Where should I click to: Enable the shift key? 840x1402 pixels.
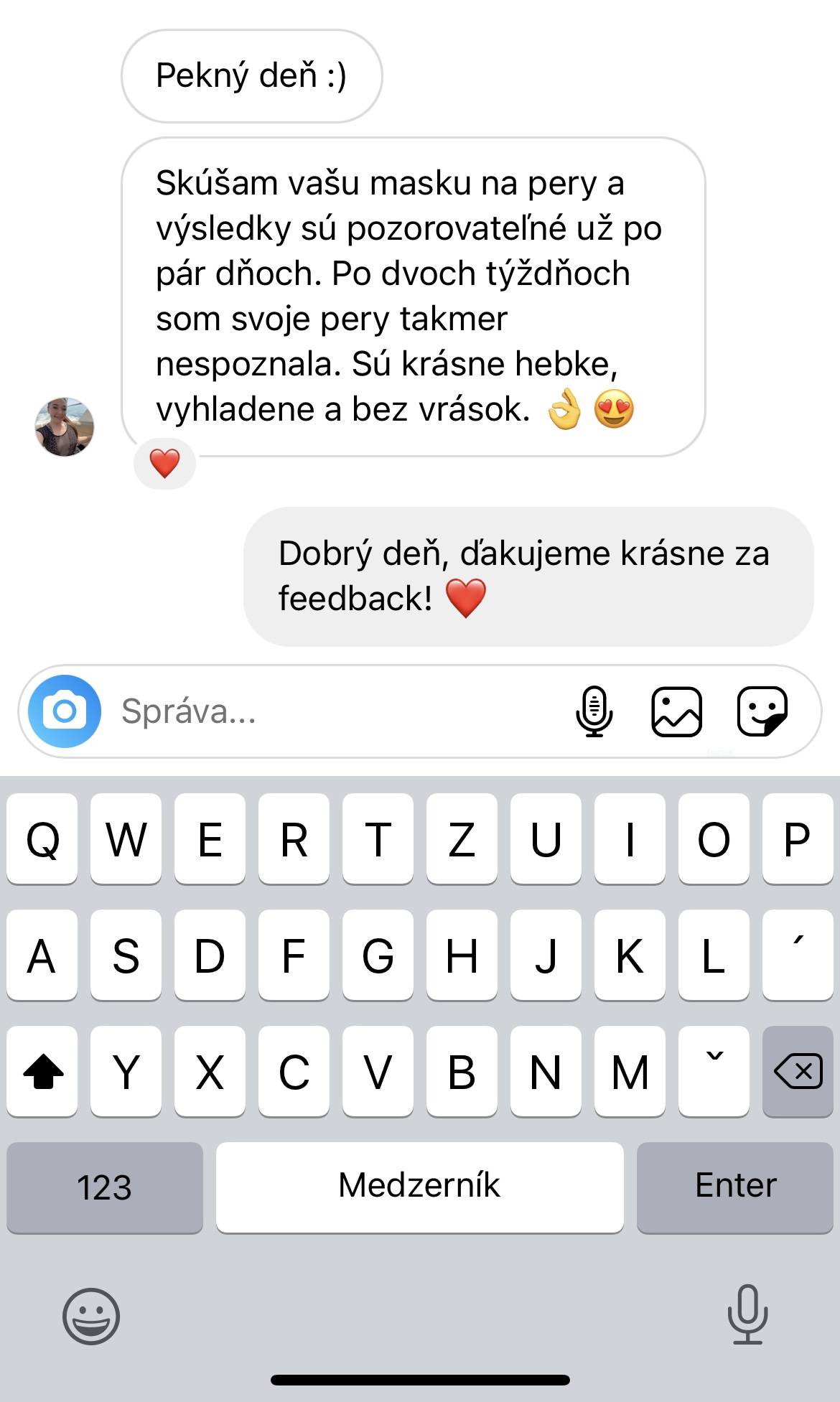coord(43,1072)
